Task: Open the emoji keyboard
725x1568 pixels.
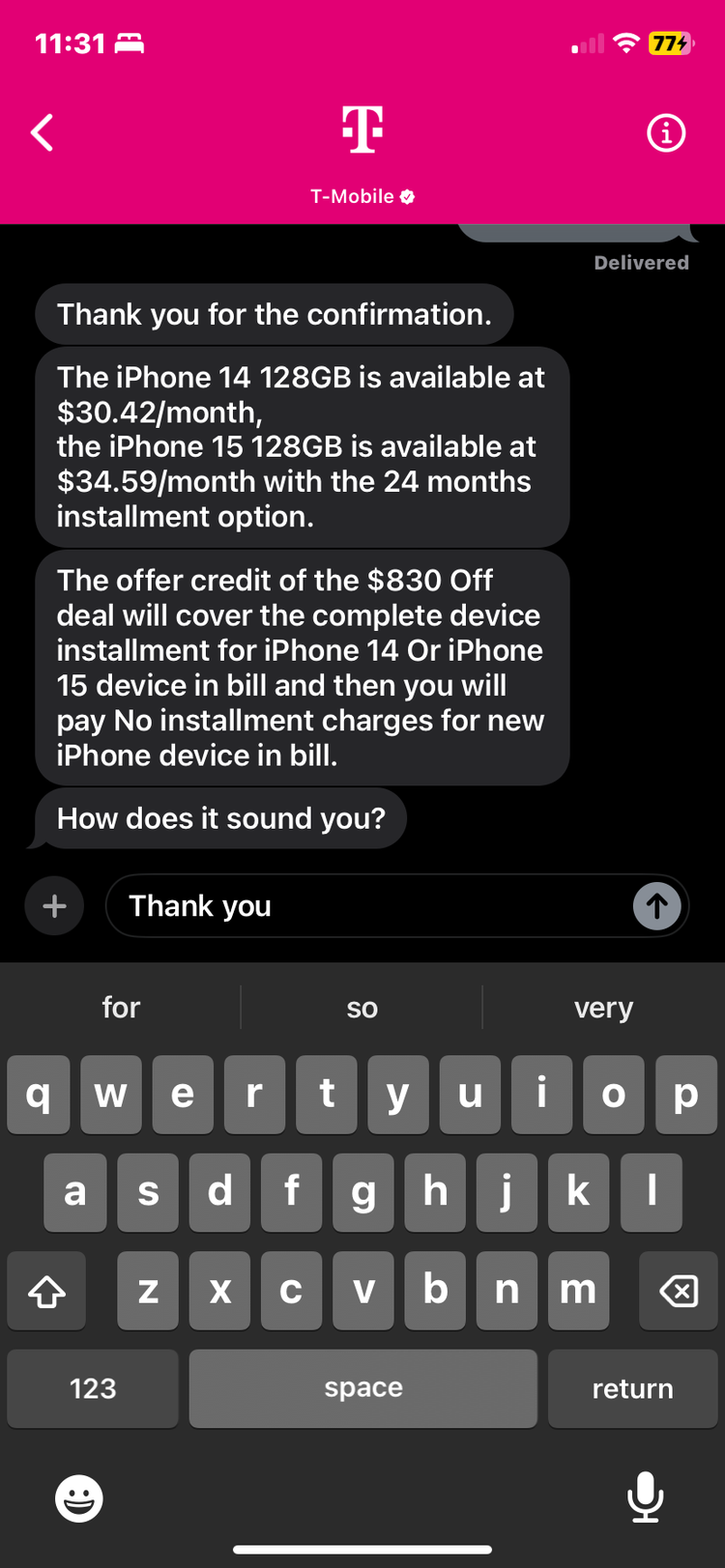Action: coord(79,1498)
